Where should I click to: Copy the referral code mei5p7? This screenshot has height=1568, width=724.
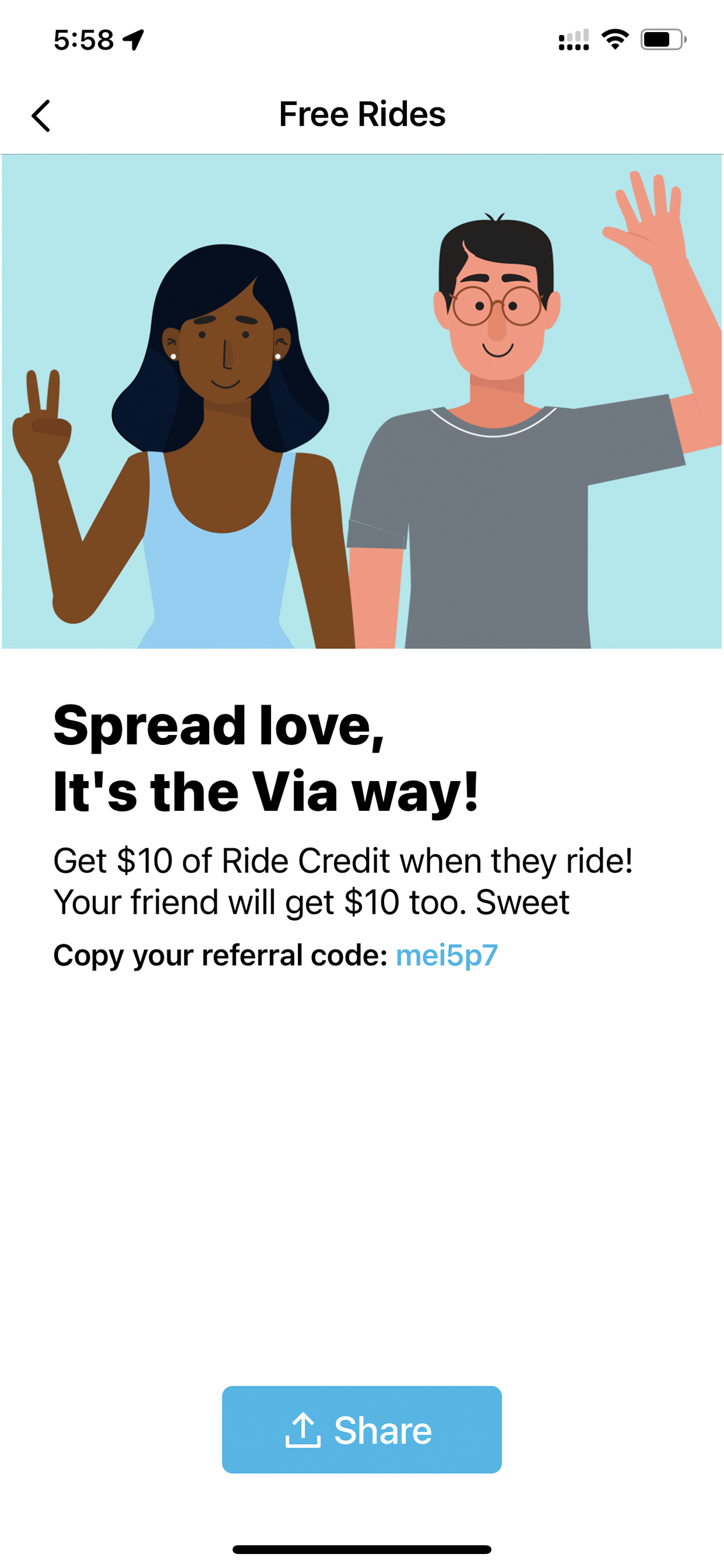(x=447, y=956)
